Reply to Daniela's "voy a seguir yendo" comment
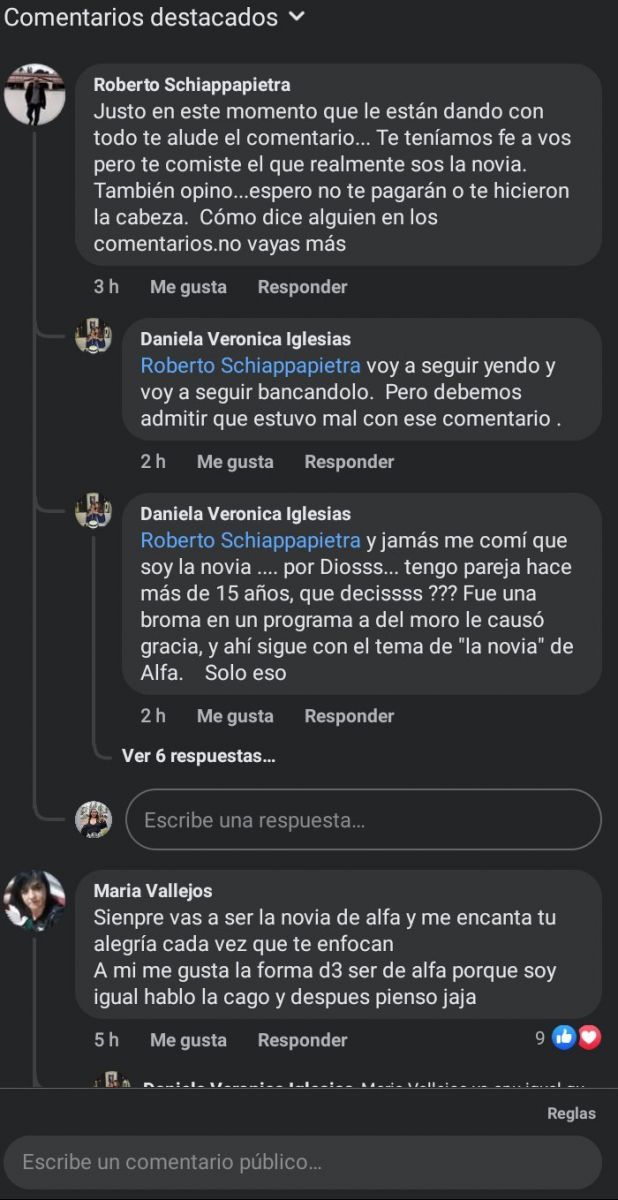 [x=349, y=462]
